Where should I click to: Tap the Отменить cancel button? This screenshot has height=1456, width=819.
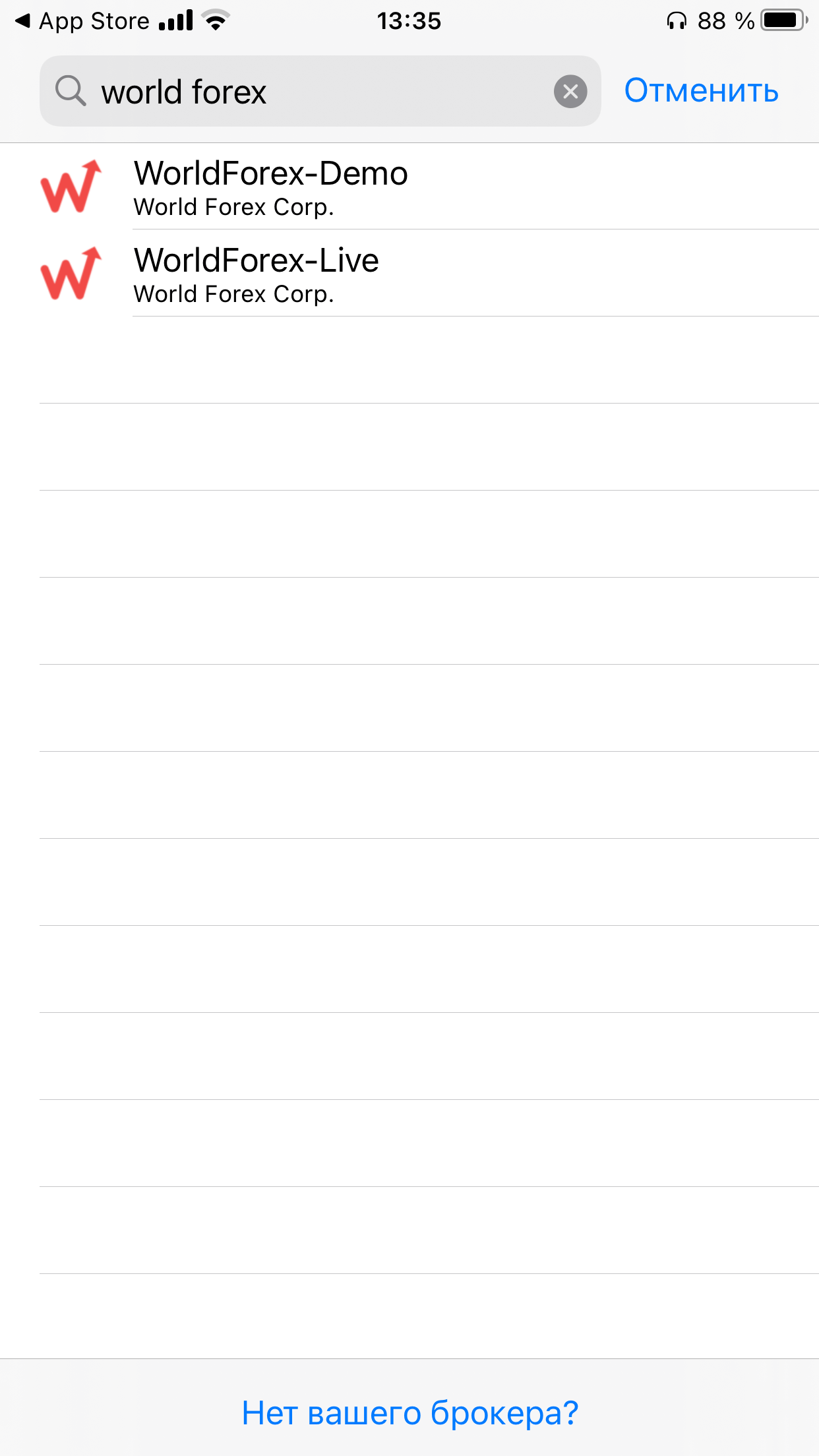702,91
